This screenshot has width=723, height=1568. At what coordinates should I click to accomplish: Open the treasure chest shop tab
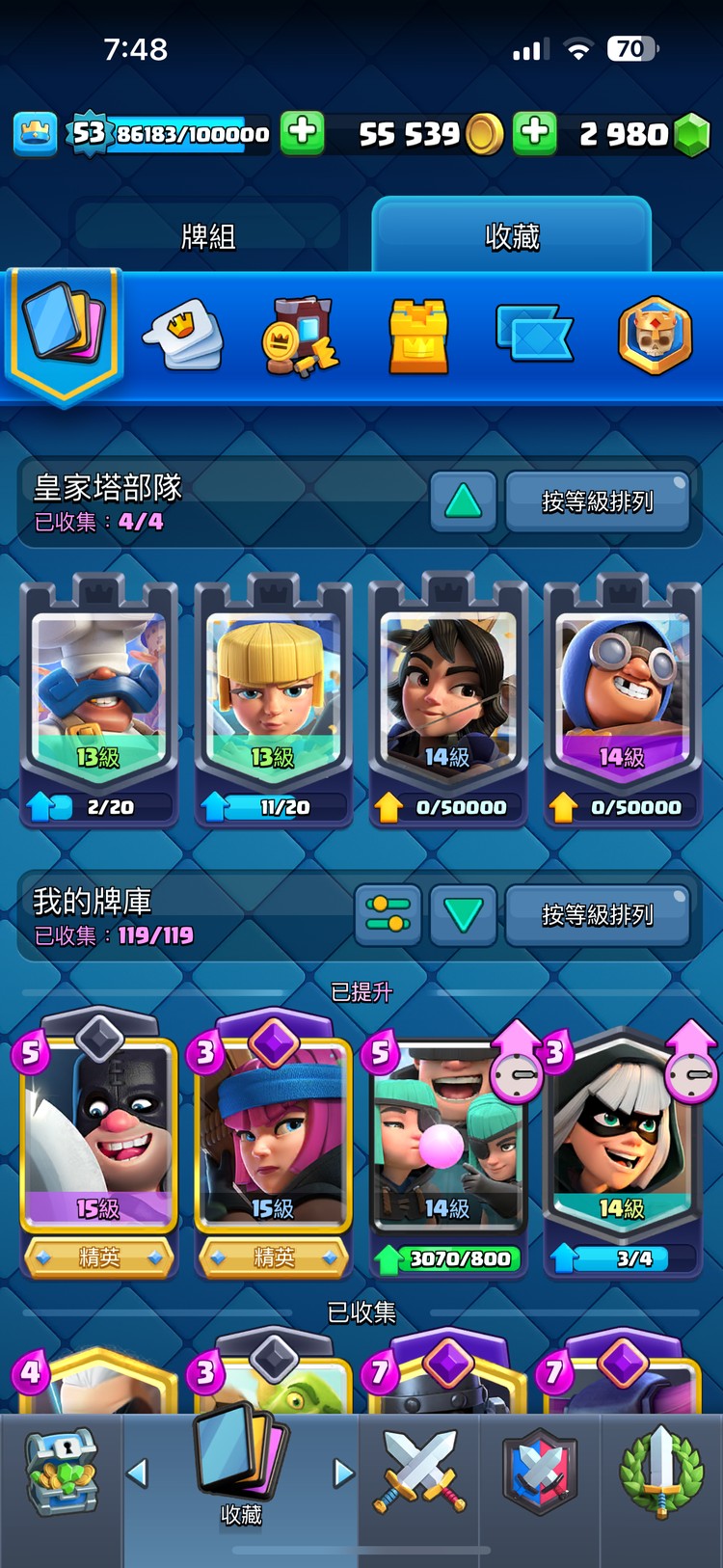(x=62, y=1471)
